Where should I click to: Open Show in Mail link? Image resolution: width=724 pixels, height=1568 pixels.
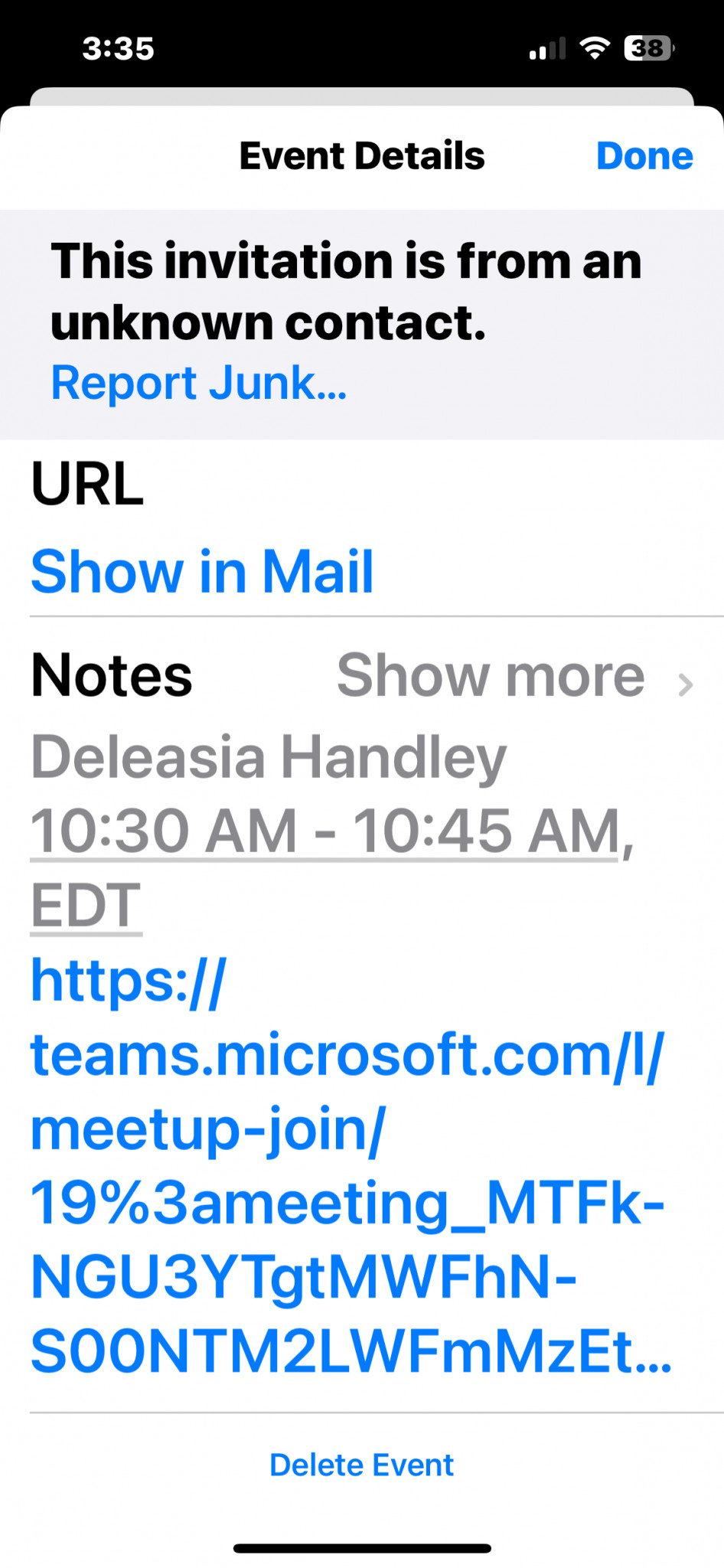(x=202, y=572)
